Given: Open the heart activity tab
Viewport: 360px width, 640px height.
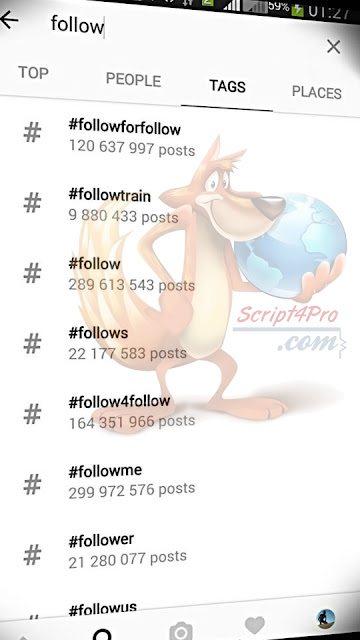Looking at the screenshot, I should tap(255, 624).
